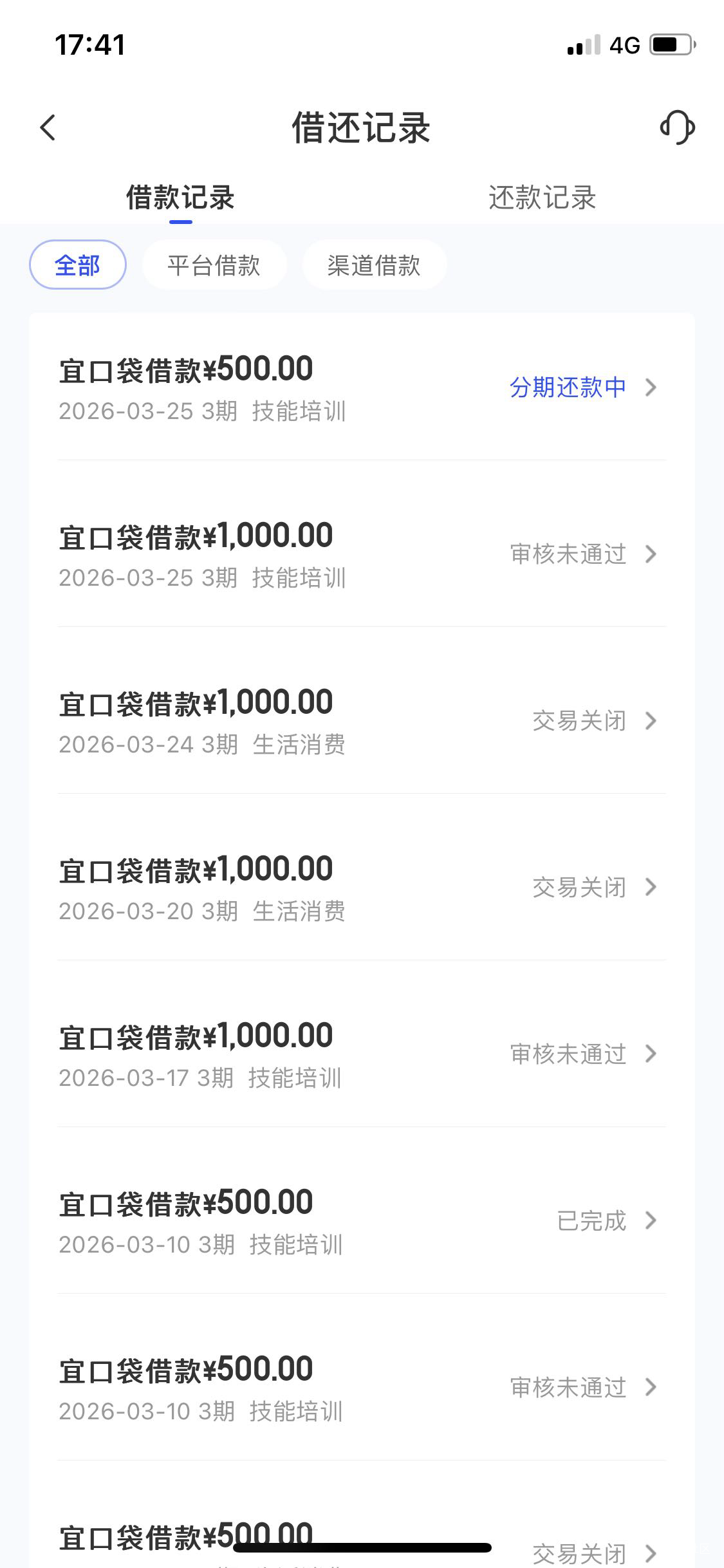
Task: Go back from 借还记录 page
Action: pos(48,127)
